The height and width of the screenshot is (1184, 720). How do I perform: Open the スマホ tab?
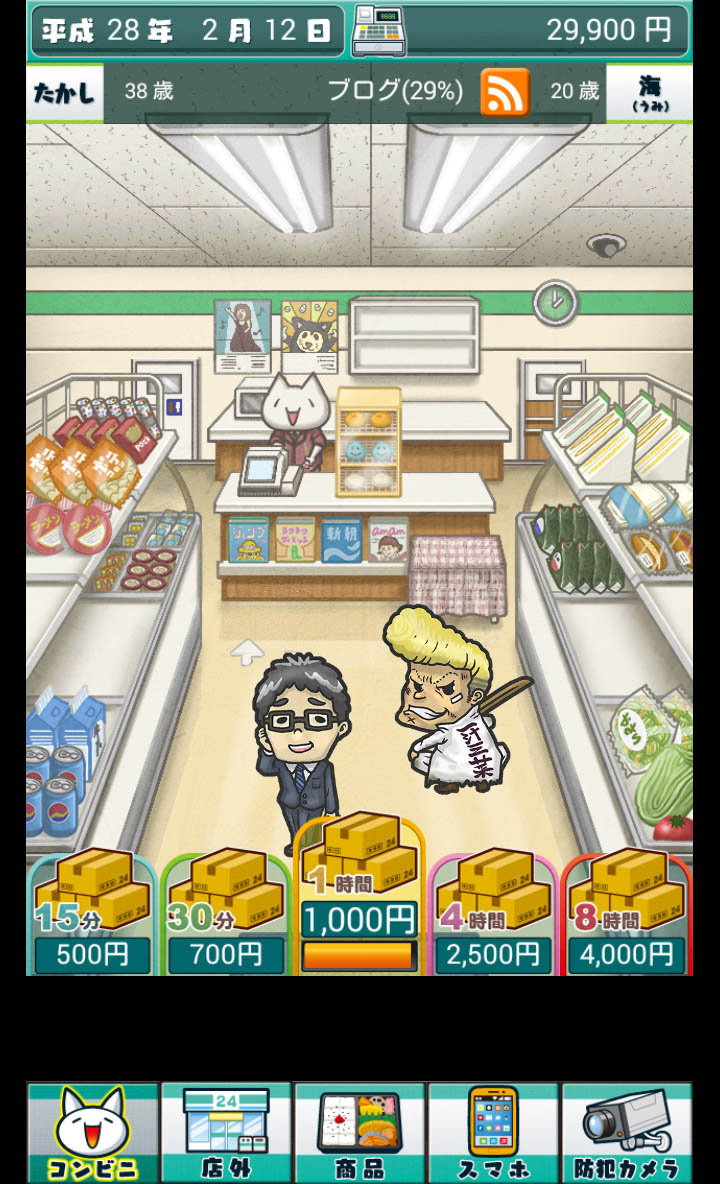[493, 1132]
